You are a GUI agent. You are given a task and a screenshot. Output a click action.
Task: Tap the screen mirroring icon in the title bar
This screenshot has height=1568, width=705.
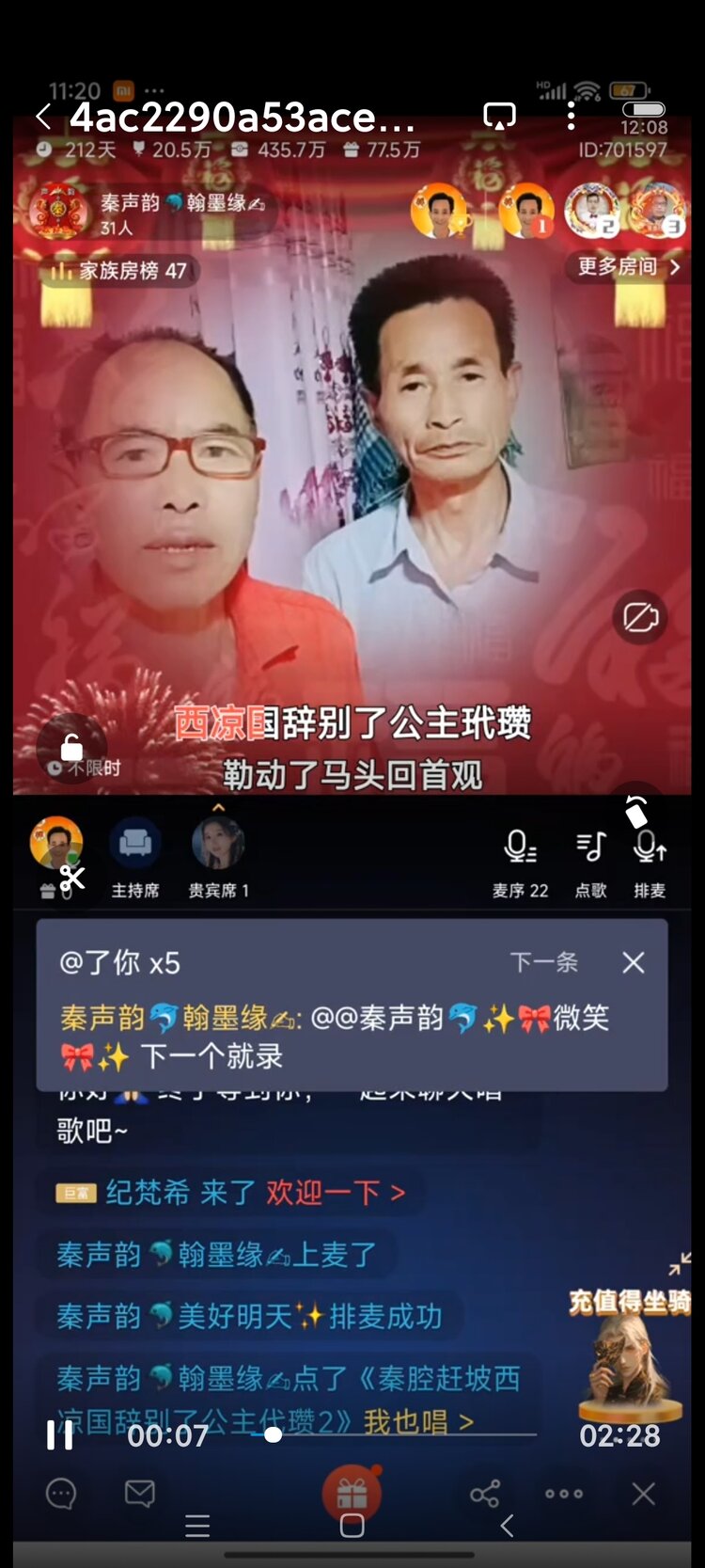(499, 115)
